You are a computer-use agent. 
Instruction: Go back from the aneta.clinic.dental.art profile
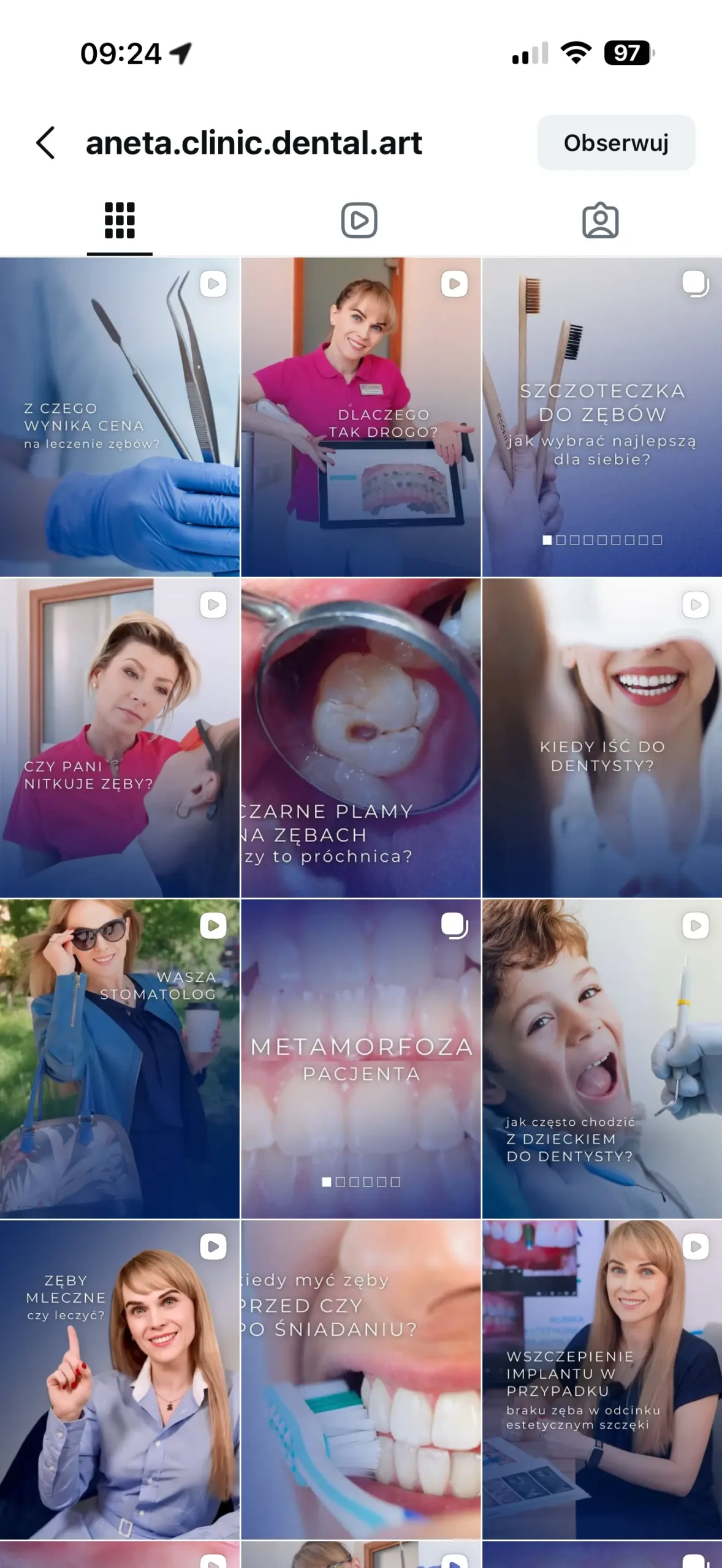46,143
